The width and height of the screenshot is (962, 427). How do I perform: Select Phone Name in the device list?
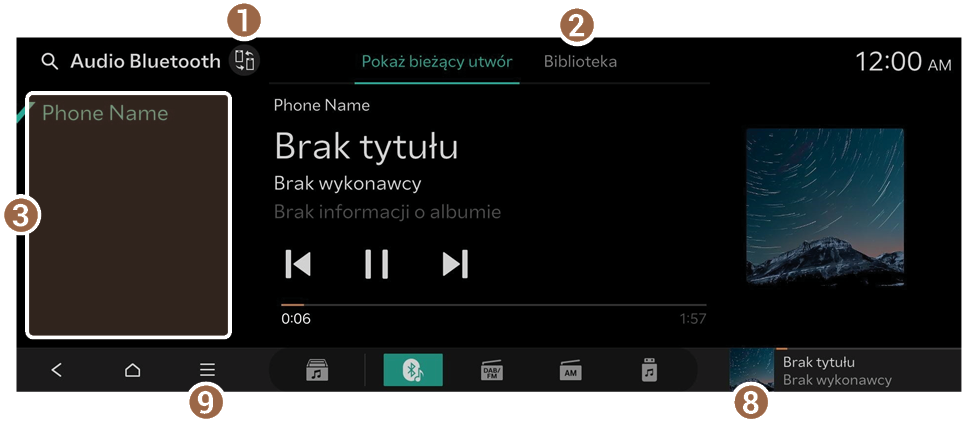[x=105, y=113]
